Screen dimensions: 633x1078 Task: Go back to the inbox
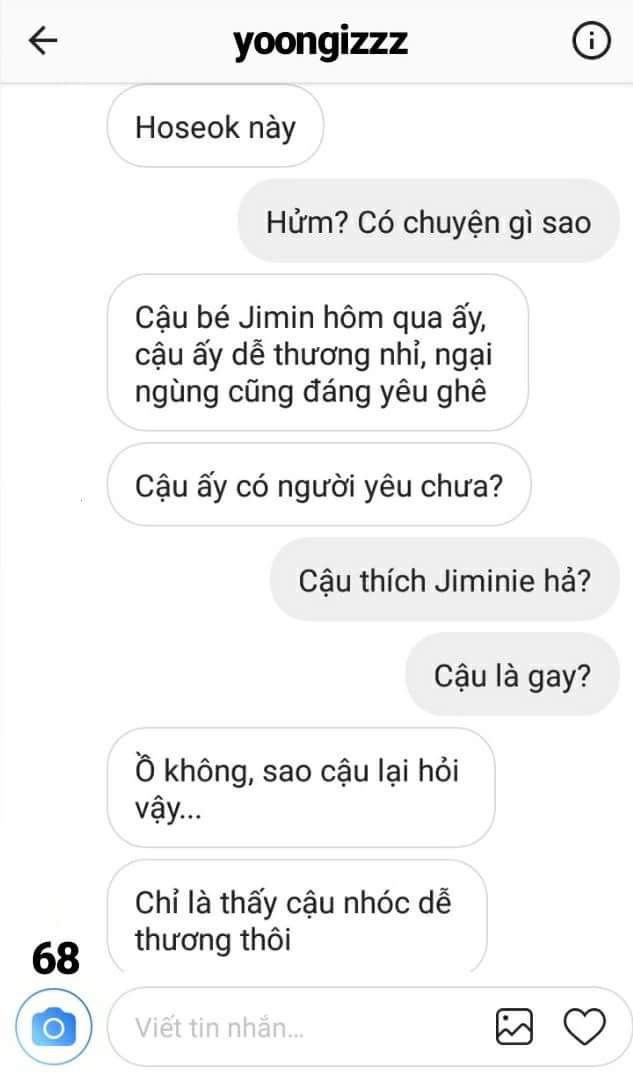click(43, 41)
